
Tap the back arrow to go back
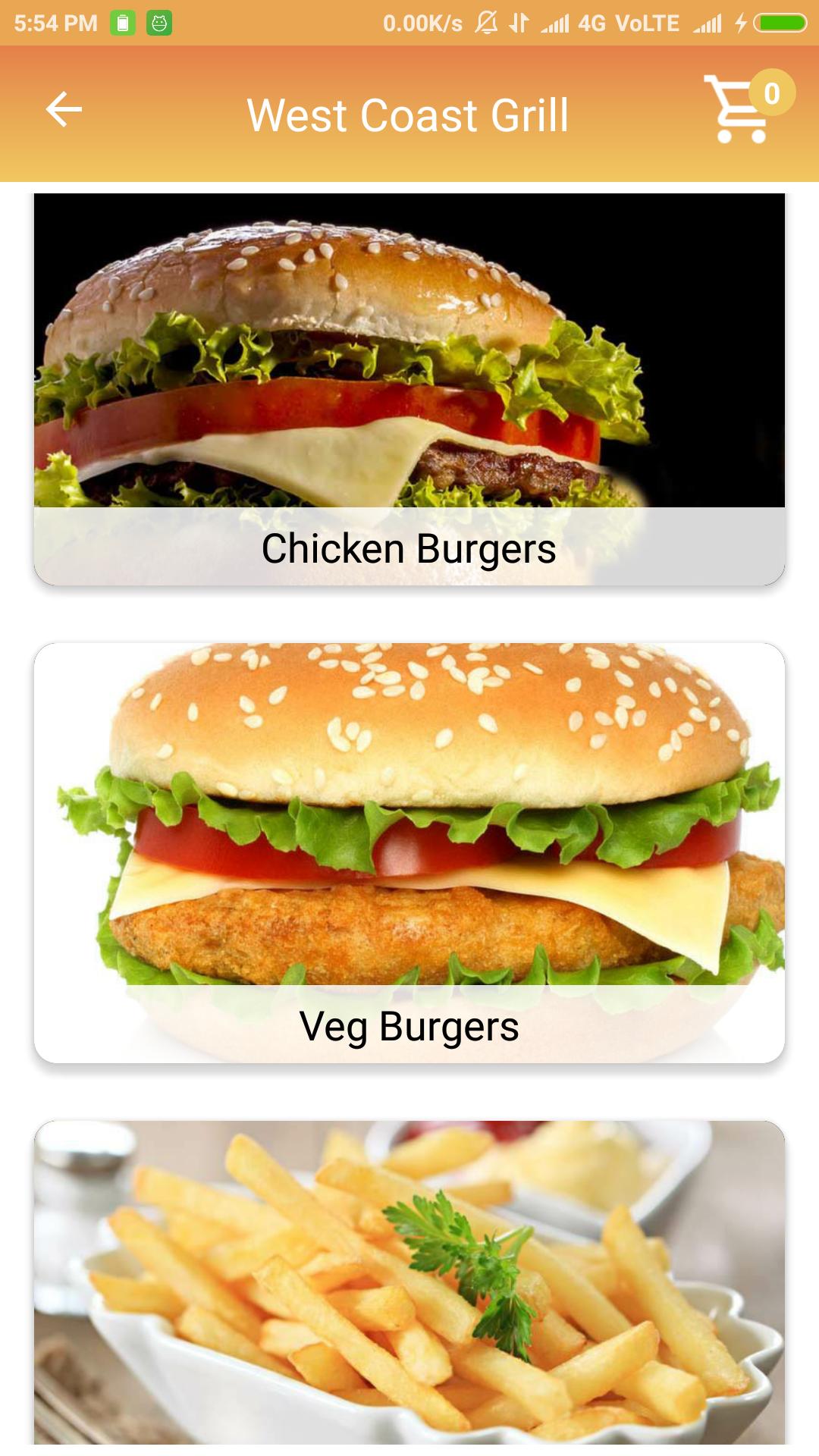(64, 110)
